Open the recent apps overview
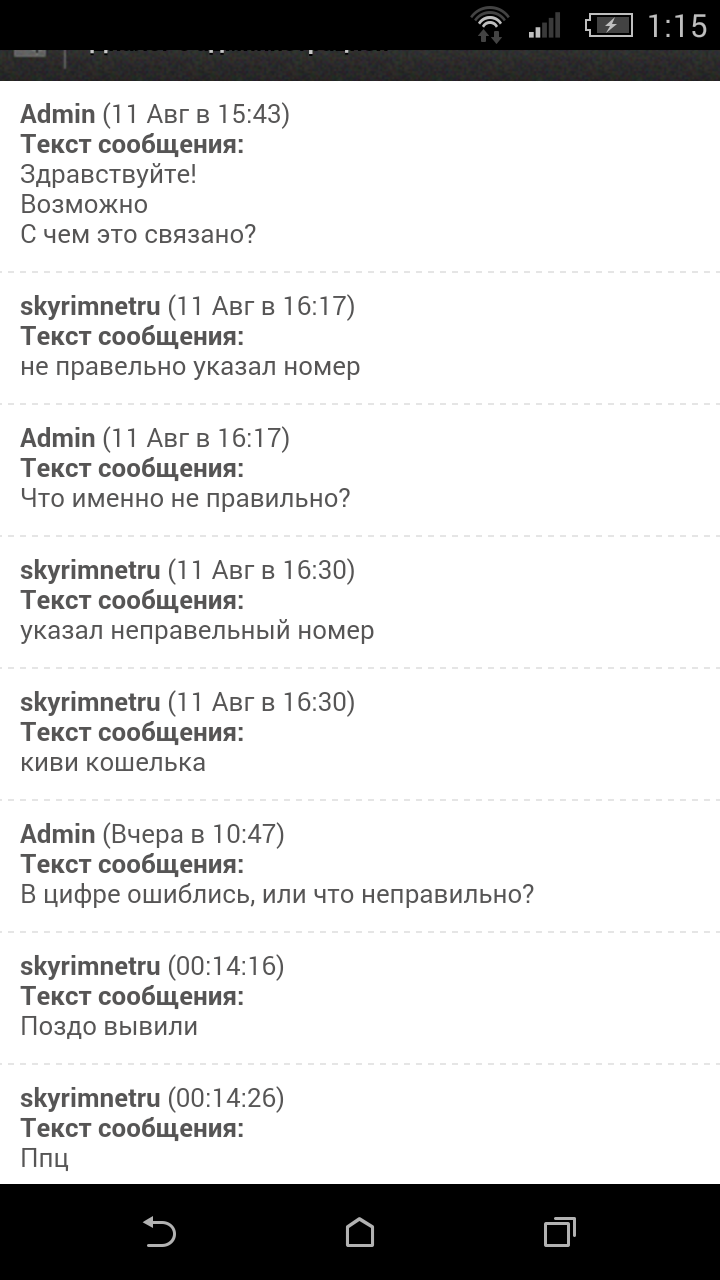The width and height of the screenshot is (720, 1280). (560, 1231)
